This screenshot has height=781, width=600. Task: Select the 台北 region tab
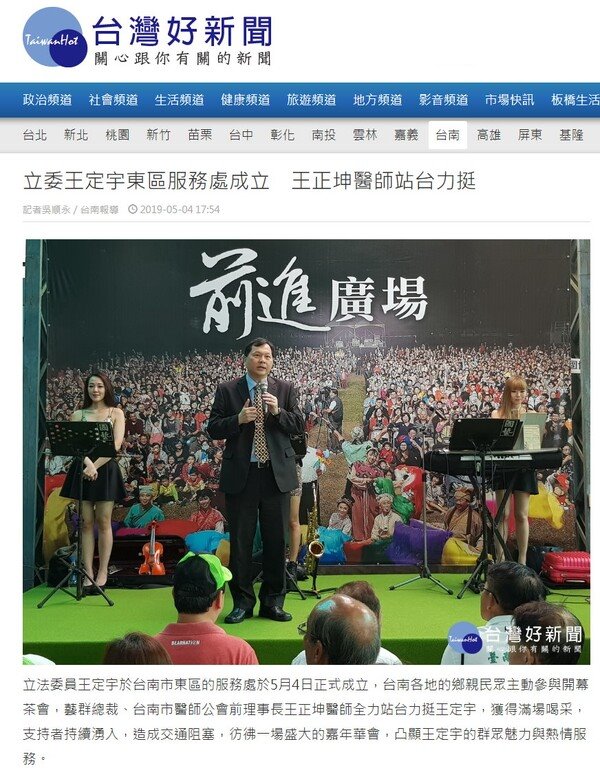pos(34,135)
